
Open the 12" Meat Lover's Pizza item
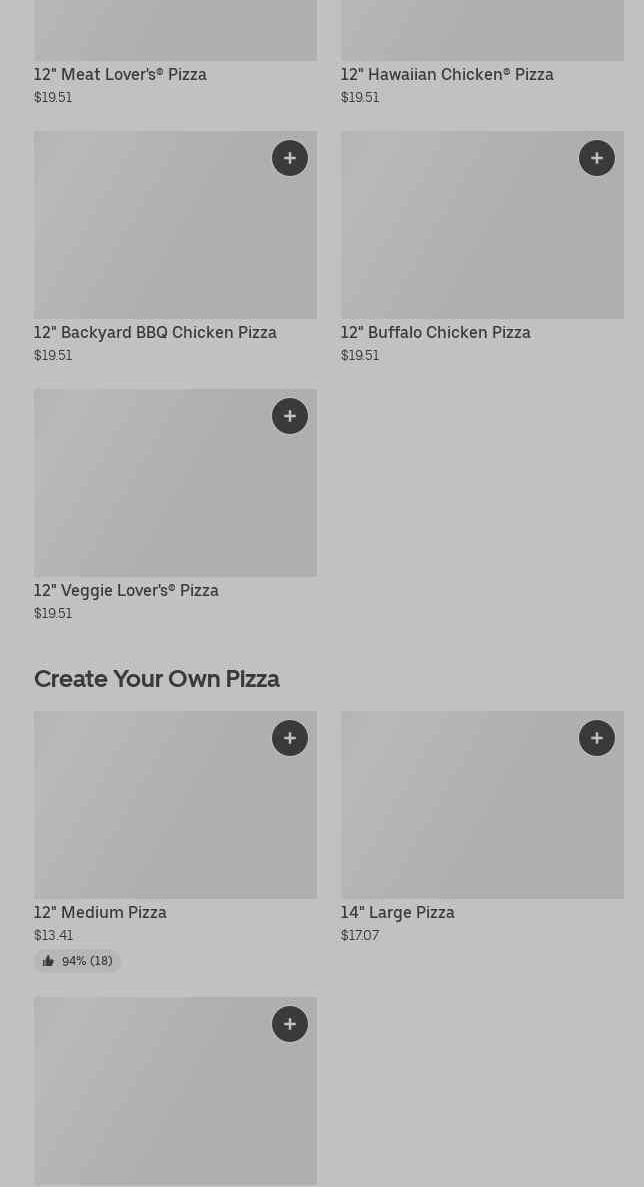tap(120, 74)
